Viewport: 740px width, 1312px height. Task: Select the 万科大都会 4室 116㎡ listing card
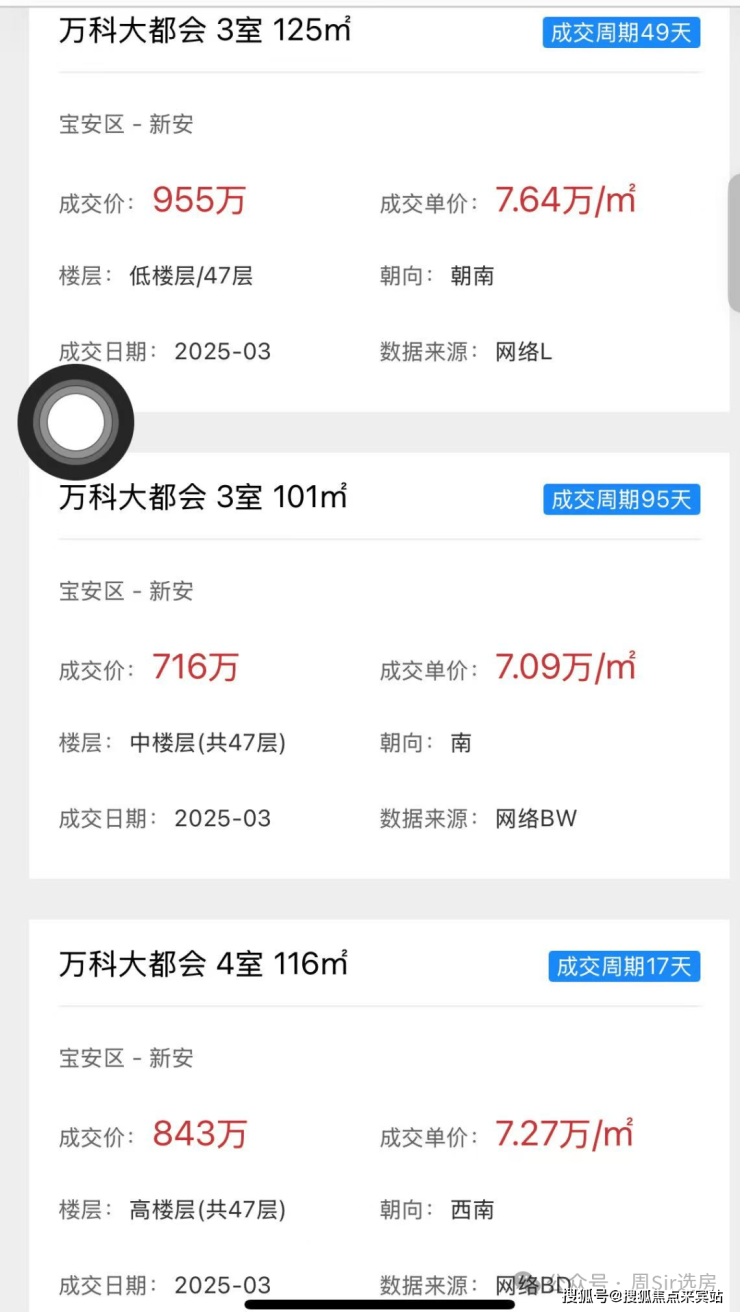(x=203, y=964)
